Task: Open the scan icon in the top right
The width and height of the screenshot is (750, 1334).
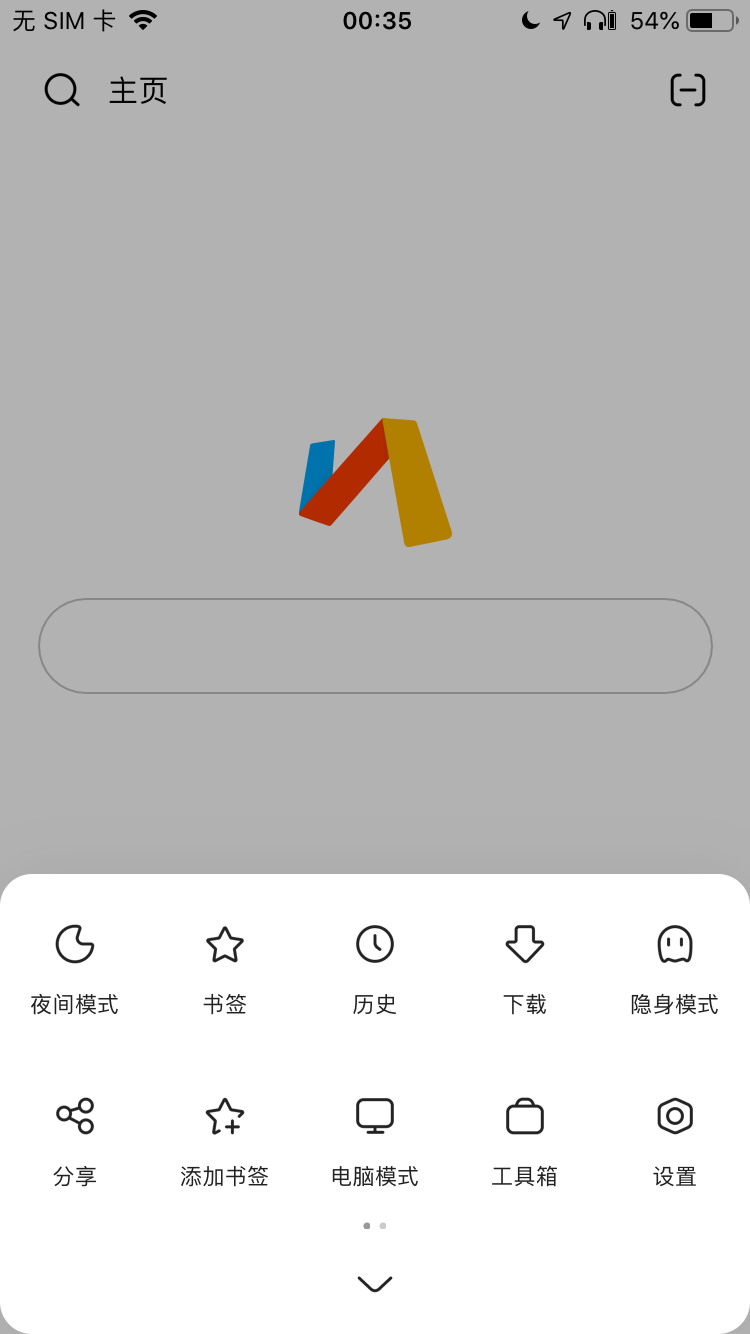Action: coord(688,90)
